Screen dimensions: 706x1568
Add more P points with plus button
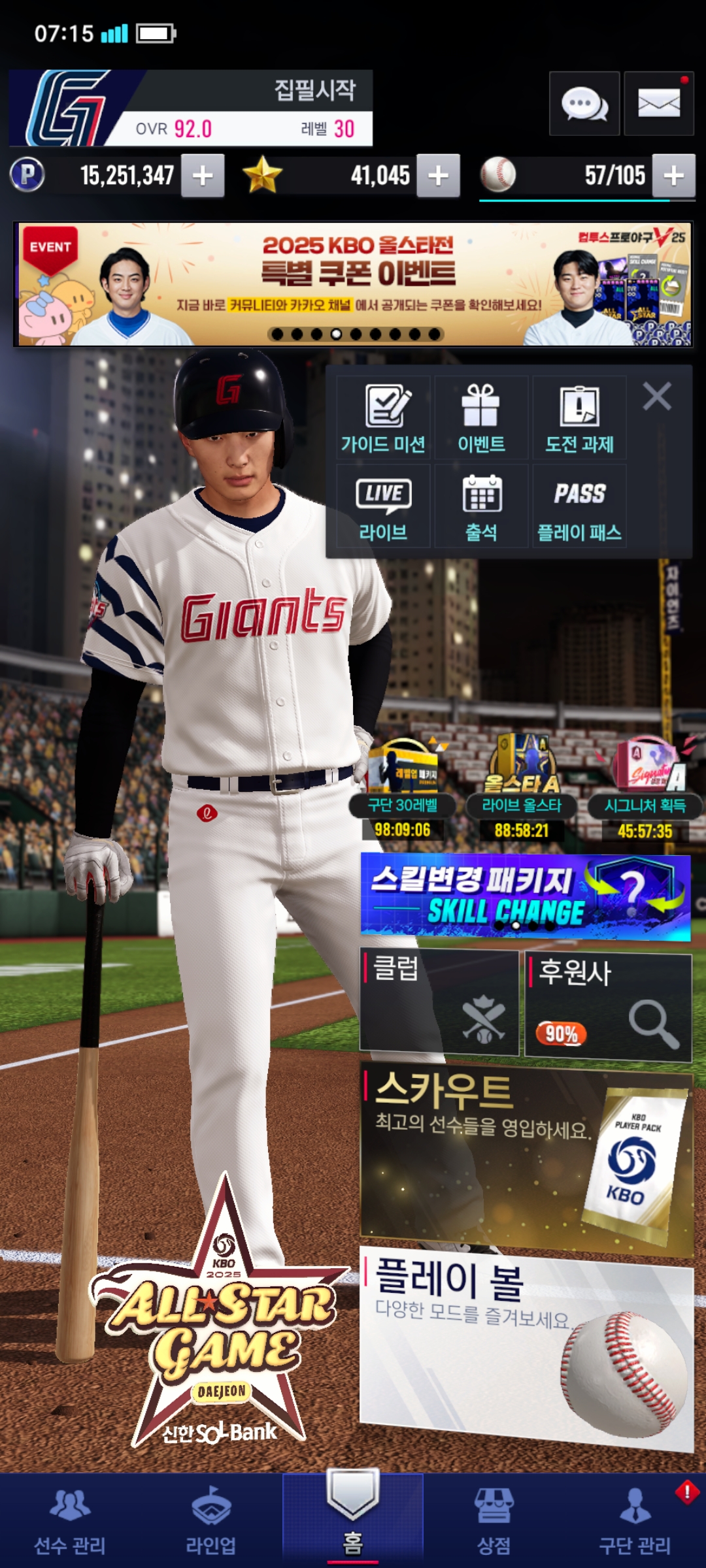point(203,175)
